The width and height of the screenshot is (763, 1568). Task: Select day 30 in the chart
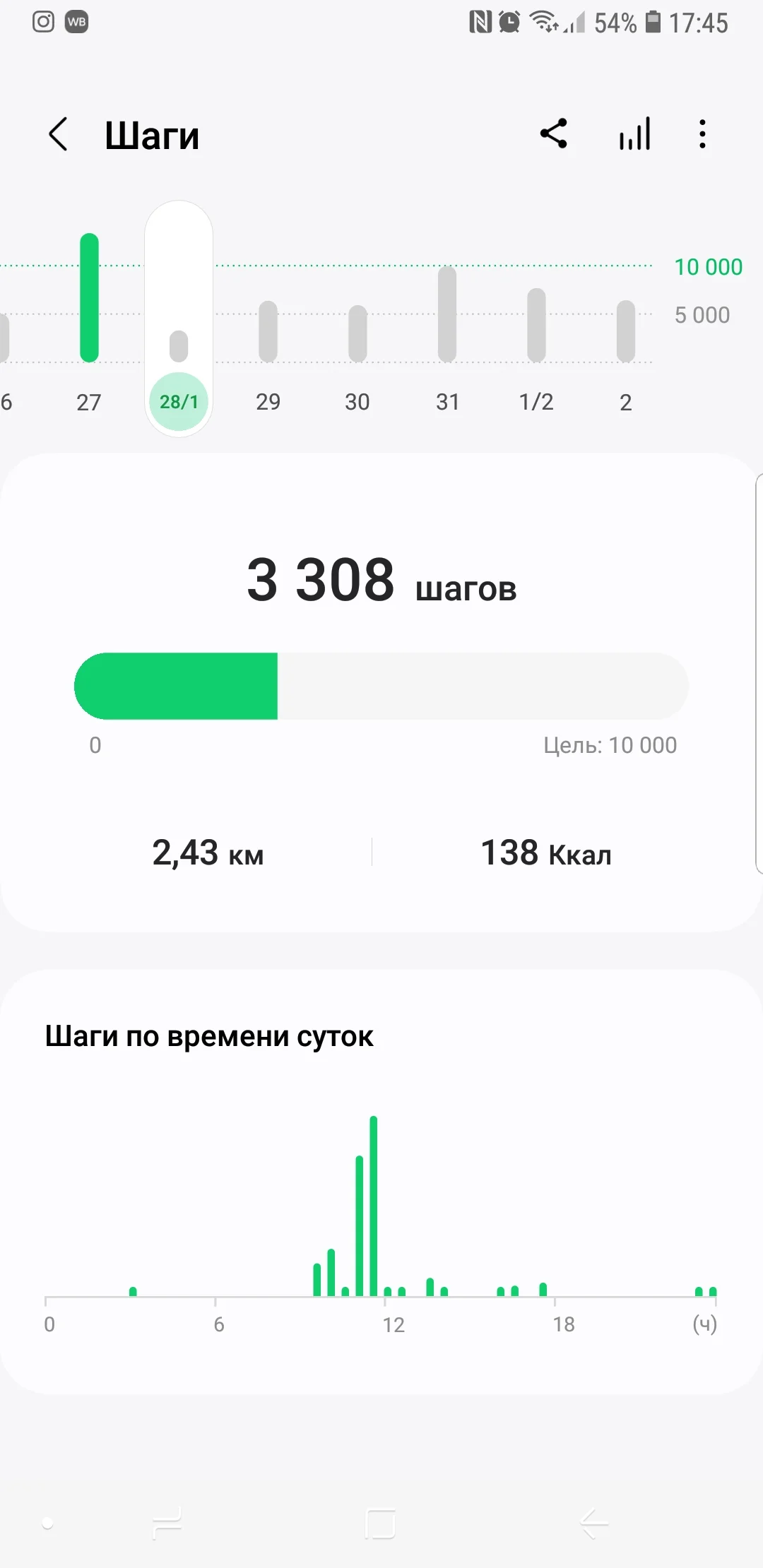click(x=357, y=339)
